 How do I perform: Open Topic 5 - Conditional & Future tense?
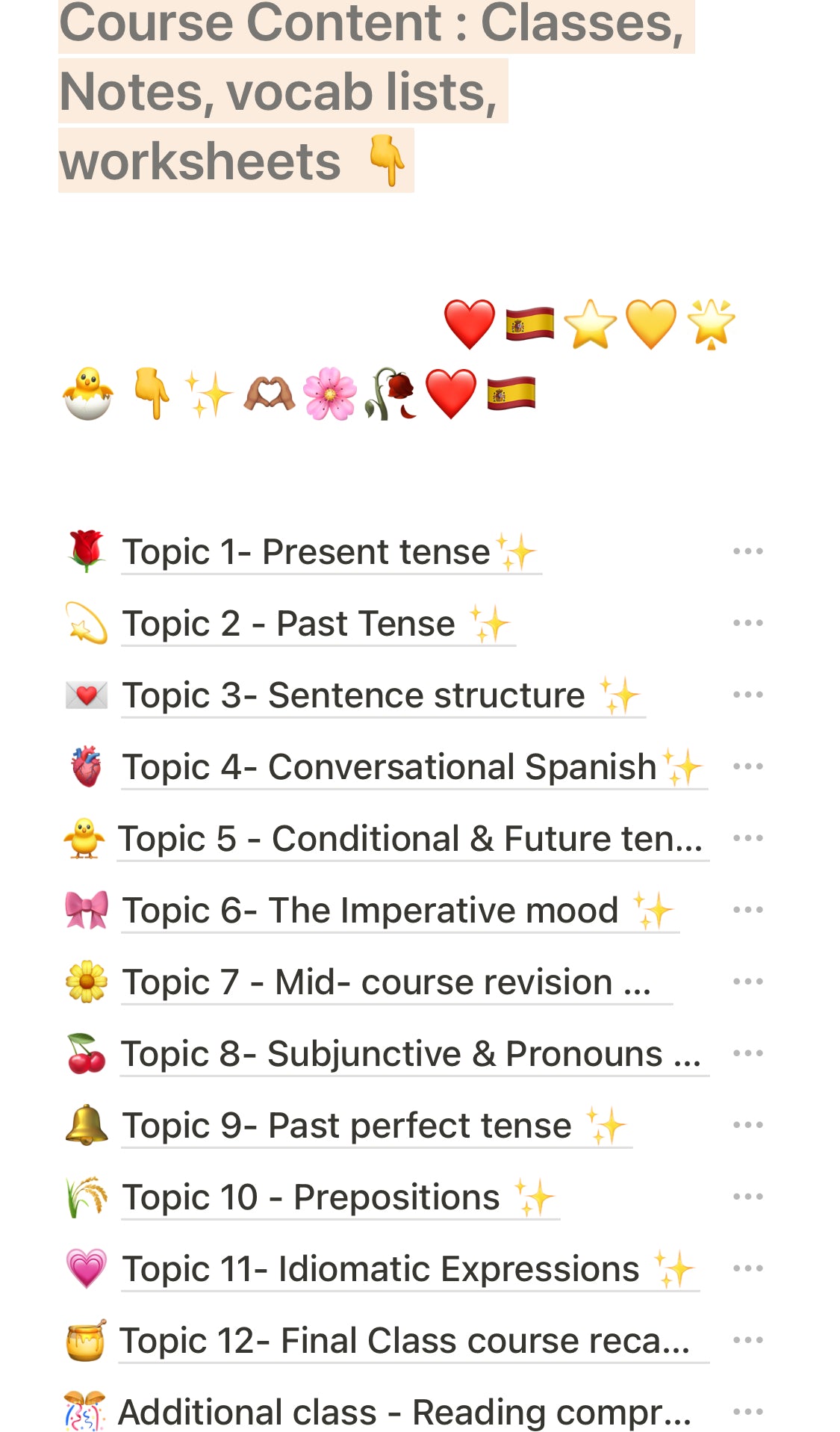[411, 839]
